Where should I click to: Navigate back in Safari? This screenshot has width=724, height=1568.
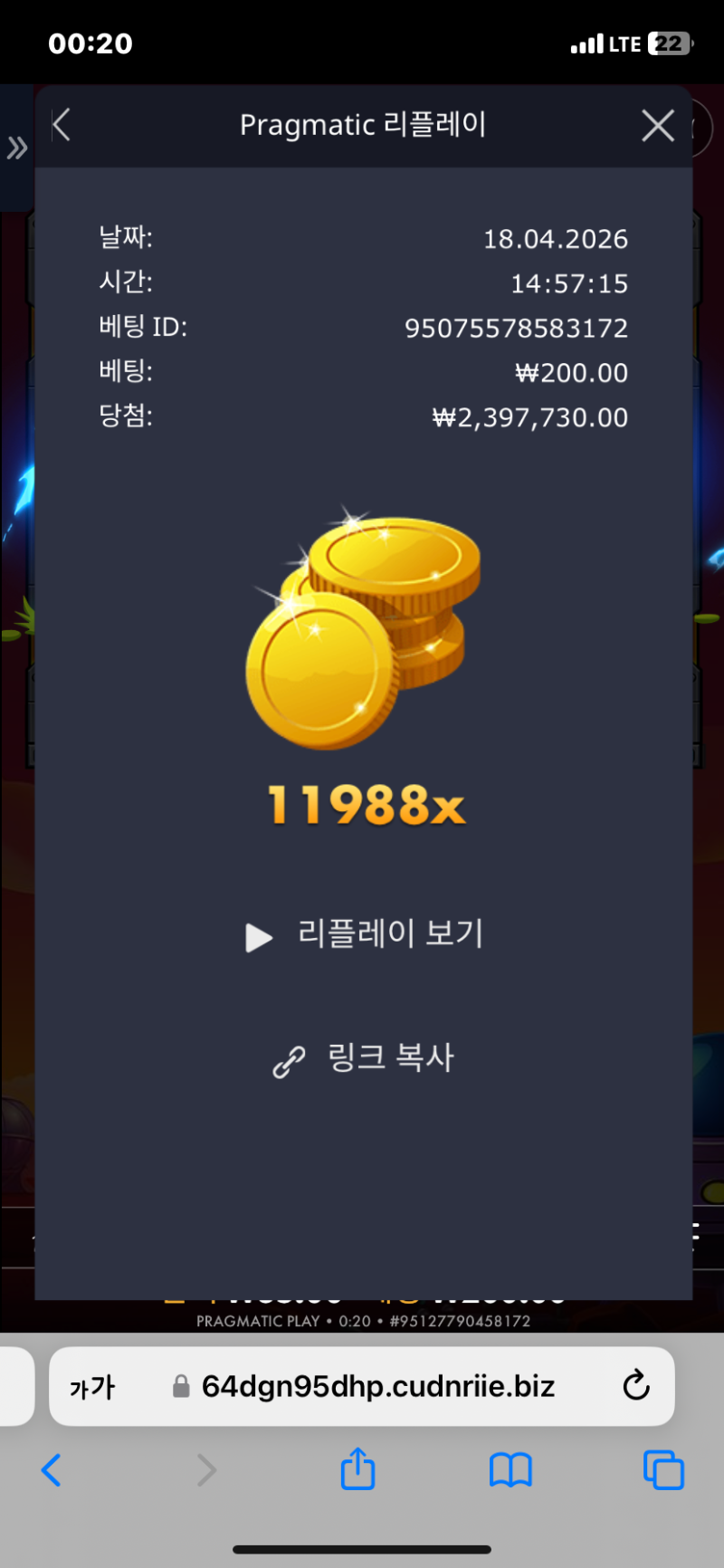pos(52,1470)
